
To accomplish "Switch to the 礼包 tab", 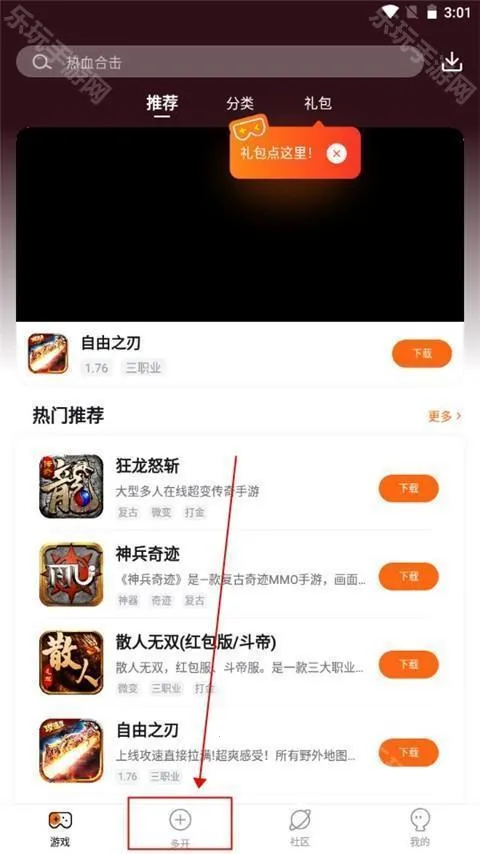I will pos(318,103).
